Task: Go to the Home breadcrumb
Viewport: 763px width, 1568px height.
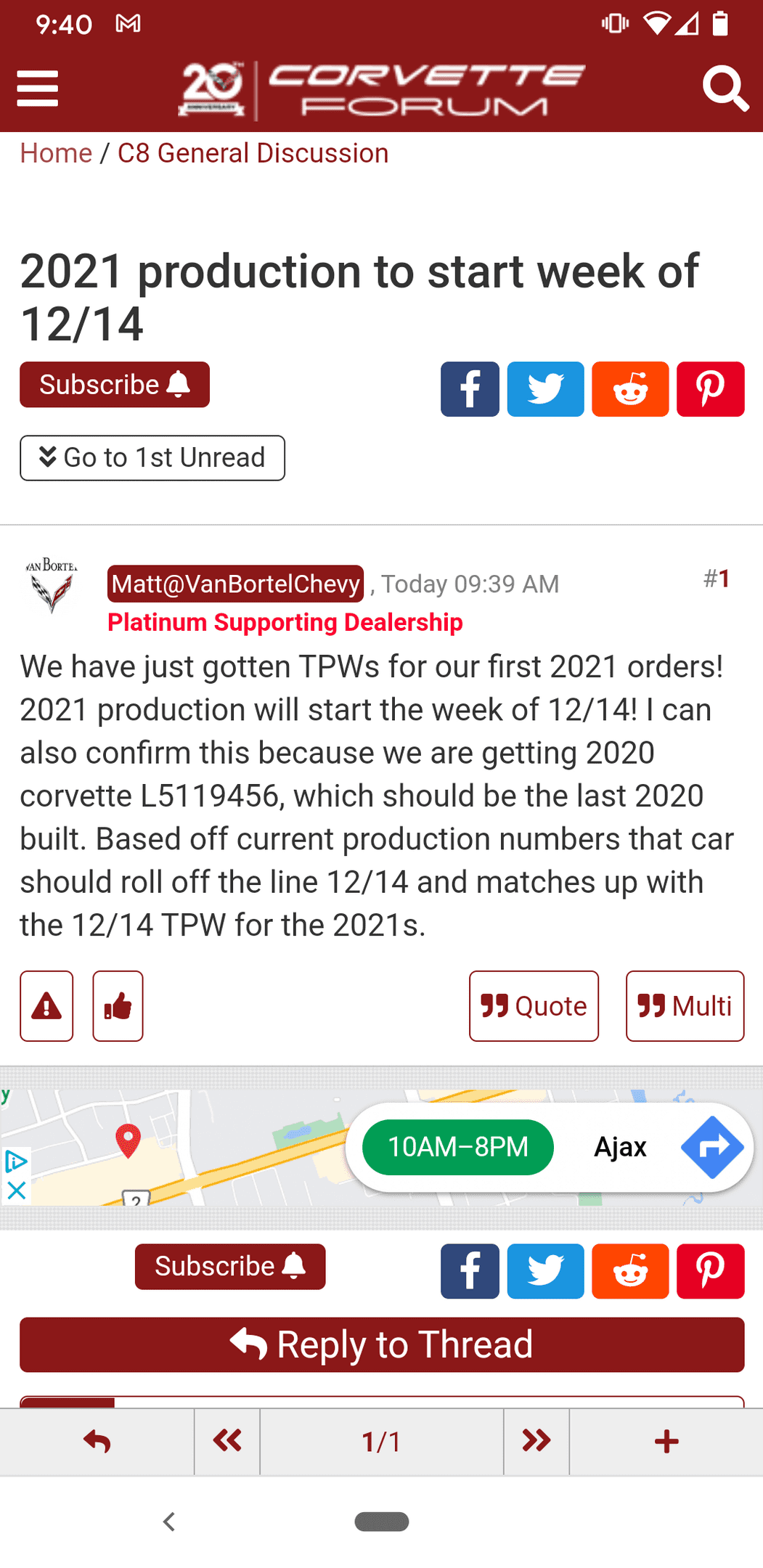Action: point(56,153)
